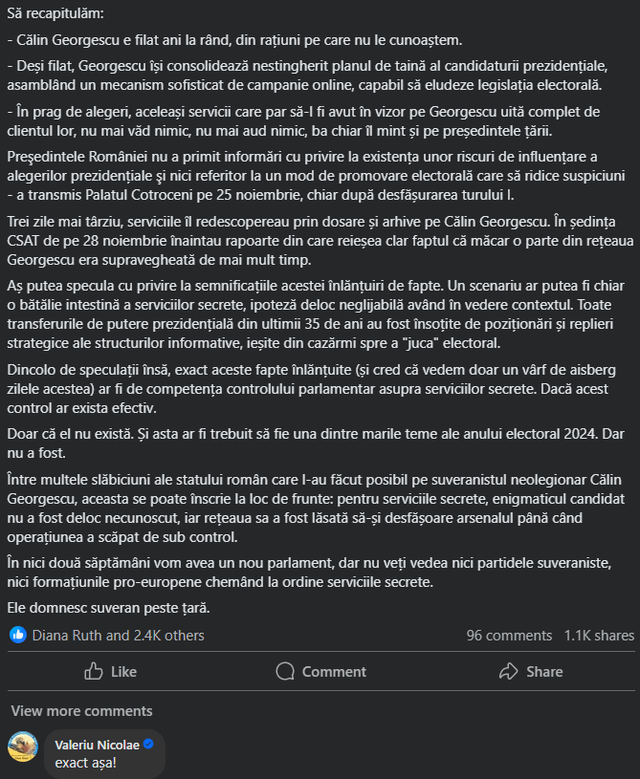Like this post
Viewport: 640px width, 779px height.
(x=110, y=671)
